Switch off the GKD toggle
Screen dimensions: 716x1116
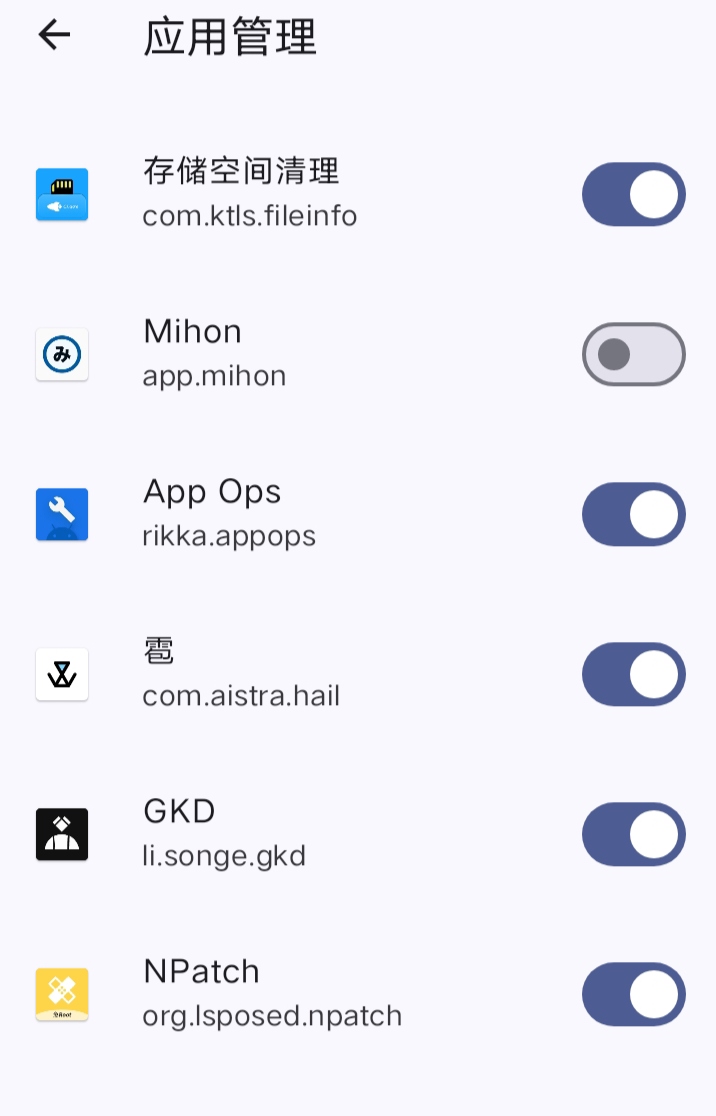click(x=633, y=834)
